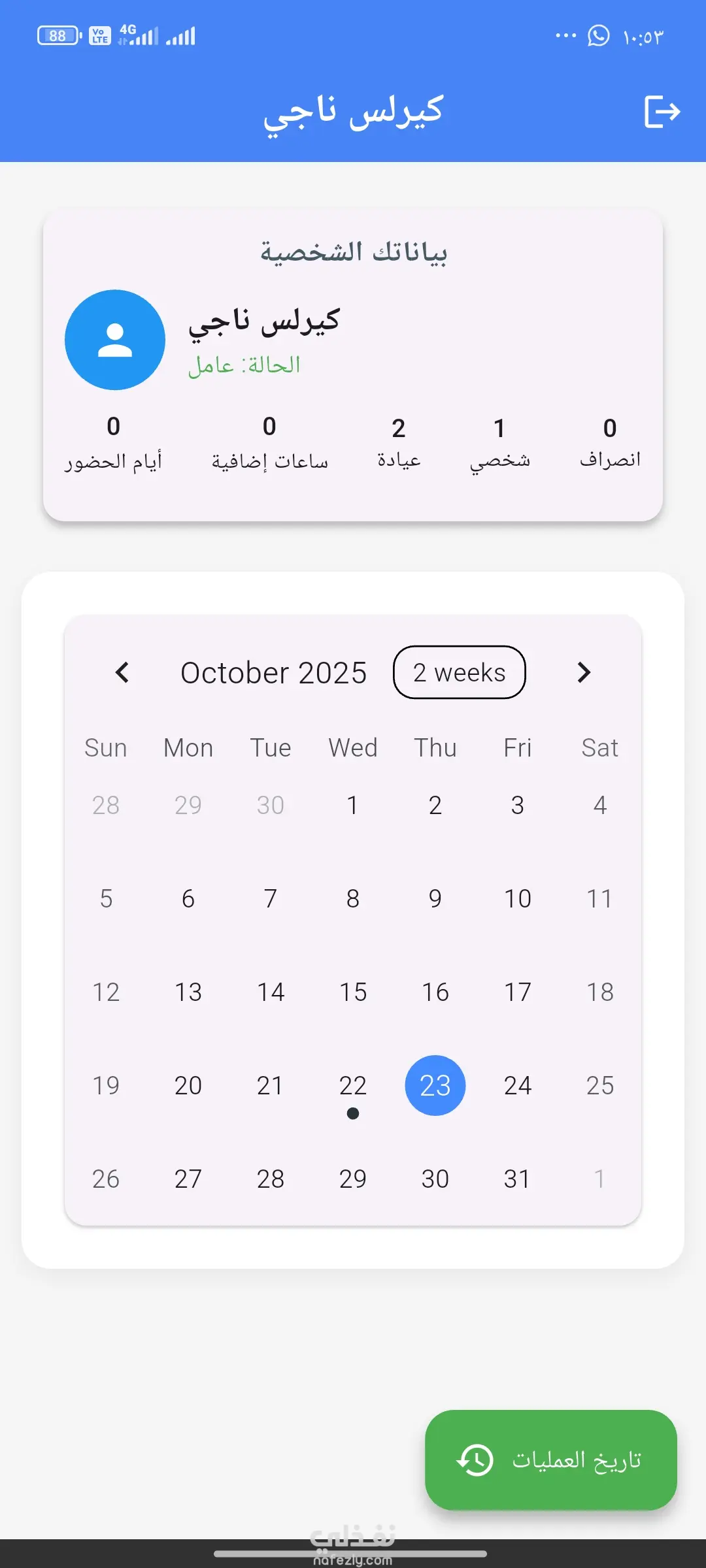706x1568 pixels.
Task: Pick September 29 in the calendar
Action: [188, 806]
